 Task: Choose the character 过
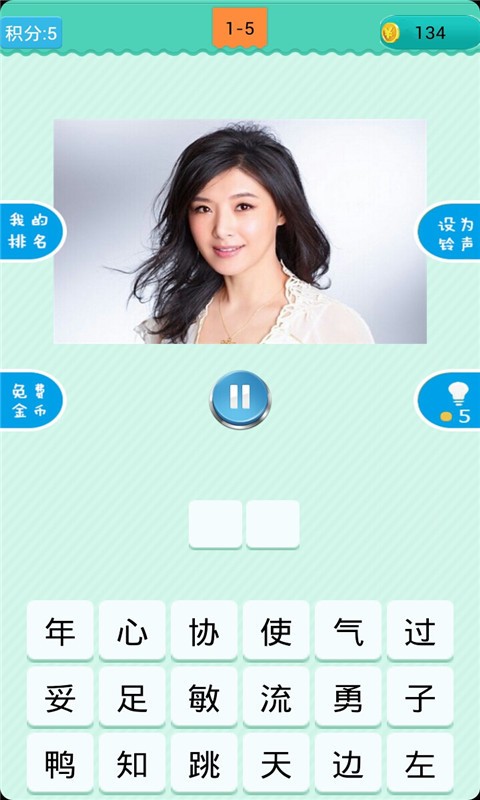420,631
